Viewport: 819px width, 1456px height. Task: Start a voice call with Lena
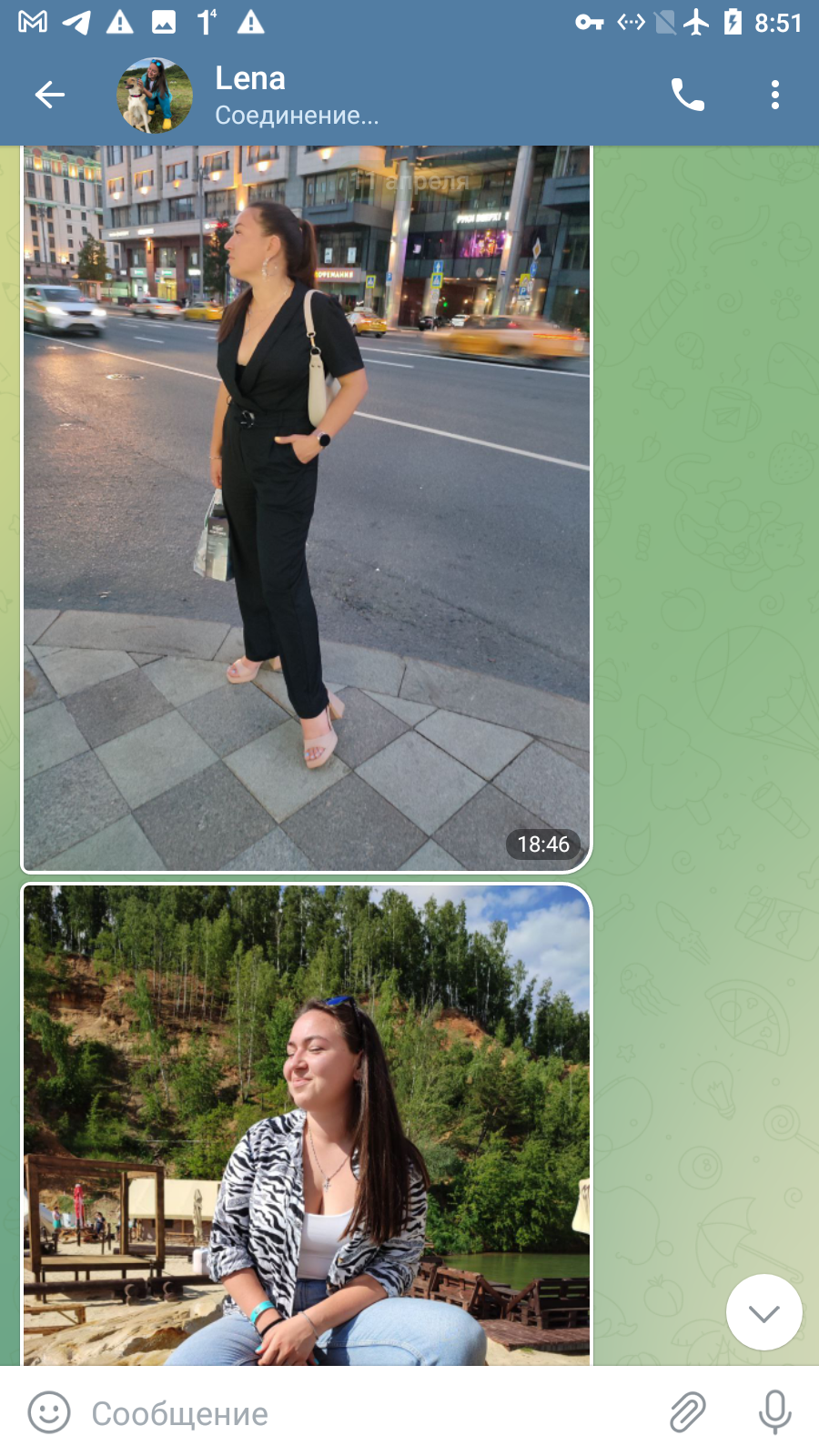[687, 95]
